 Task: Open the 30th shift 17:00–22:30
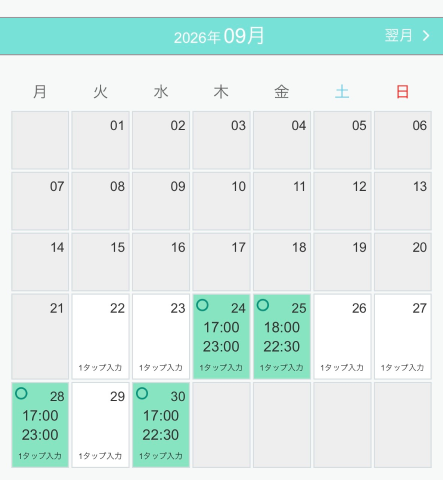pyautogui.click(x=161, y=425)
